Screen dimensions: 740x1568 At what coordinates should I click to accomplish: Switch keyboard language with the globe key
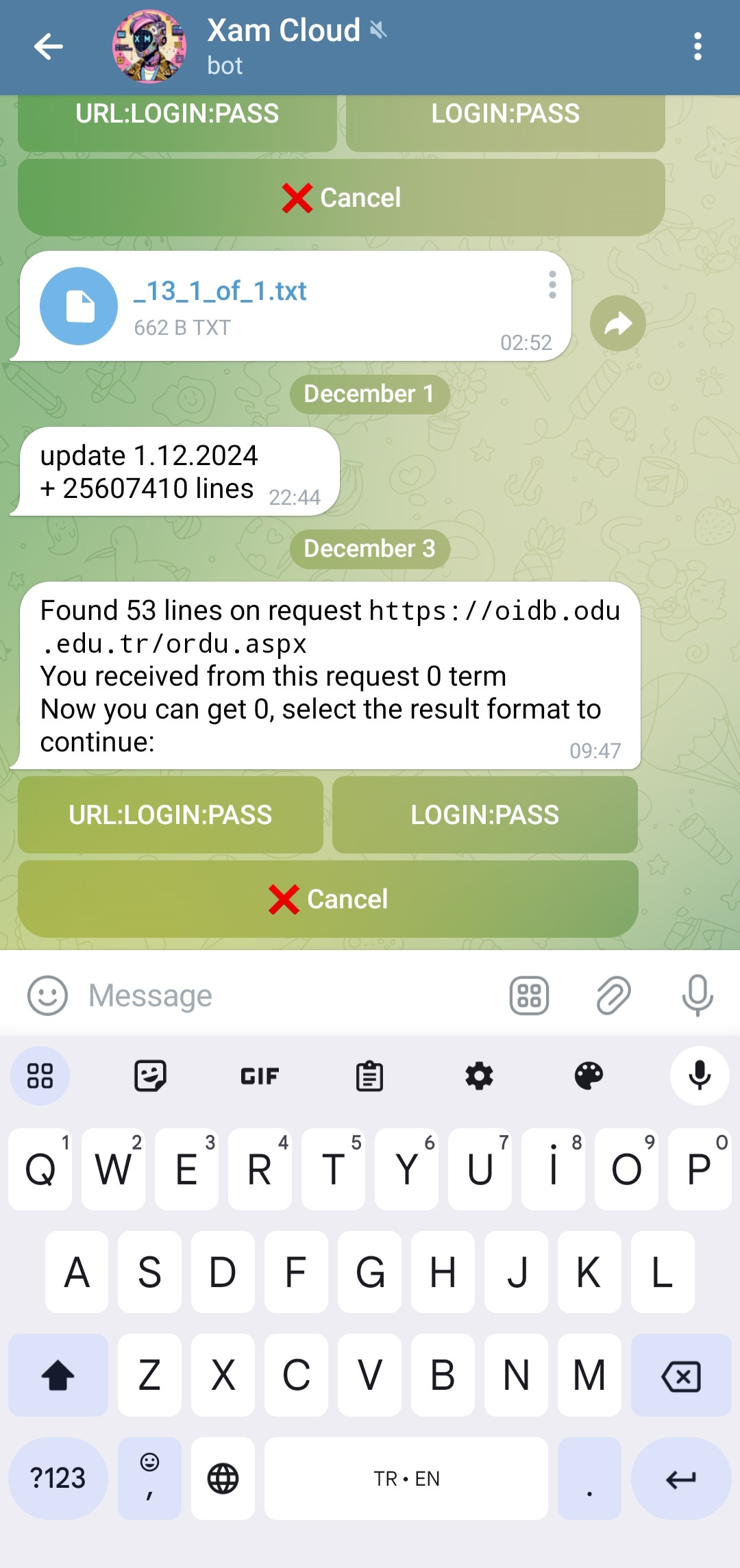[x=223, y=1478]
